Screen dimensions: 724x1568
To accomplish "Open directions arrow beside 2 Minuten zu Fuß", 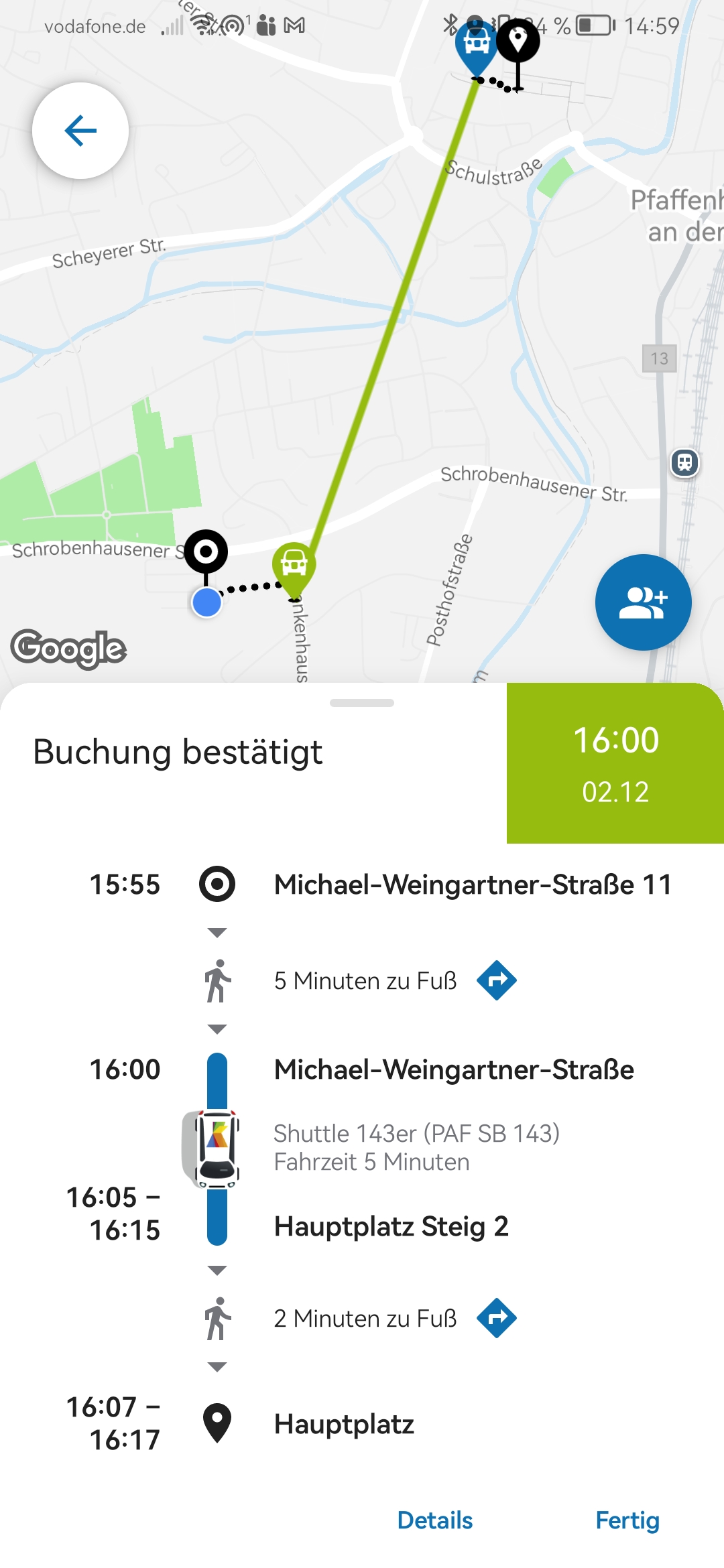I will [x=497, y=1317].
